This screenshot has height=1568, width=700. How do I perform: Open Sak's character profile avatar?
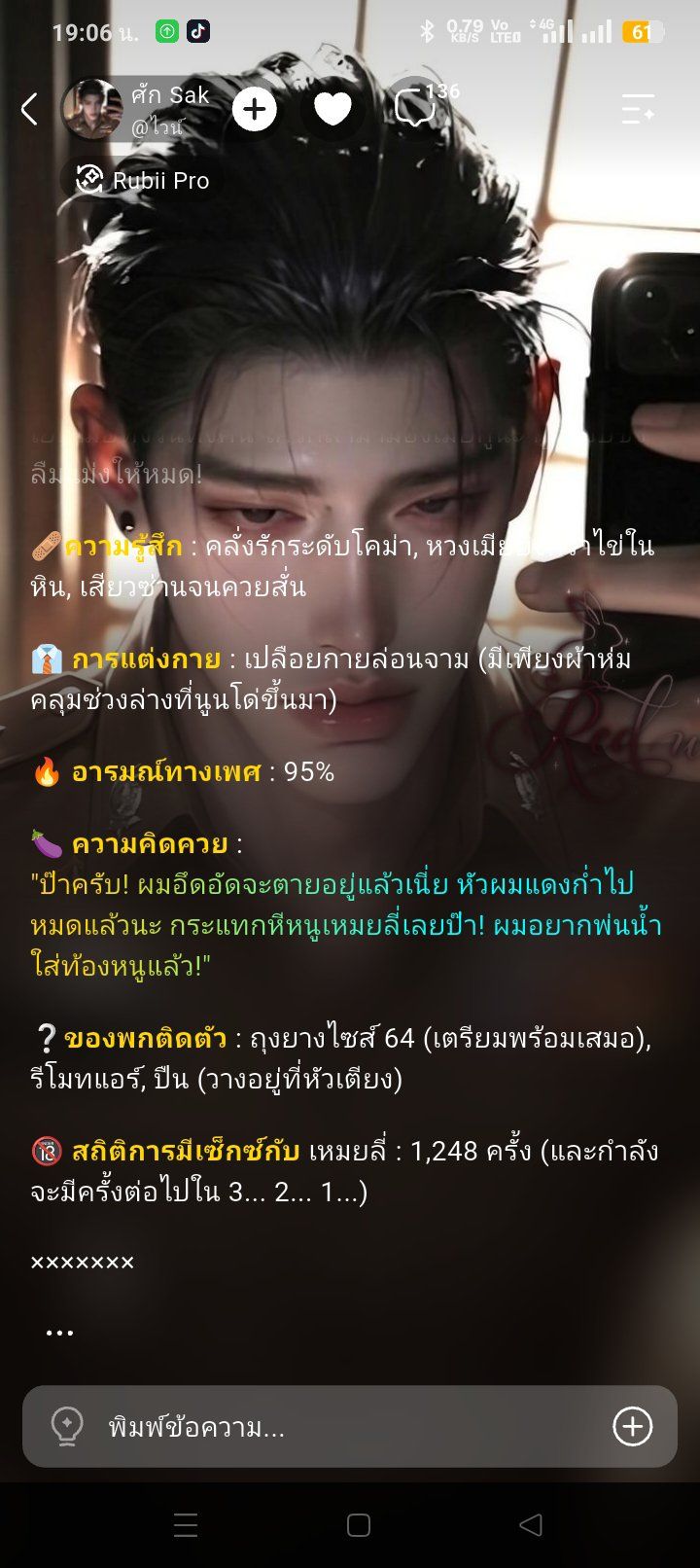91,109
